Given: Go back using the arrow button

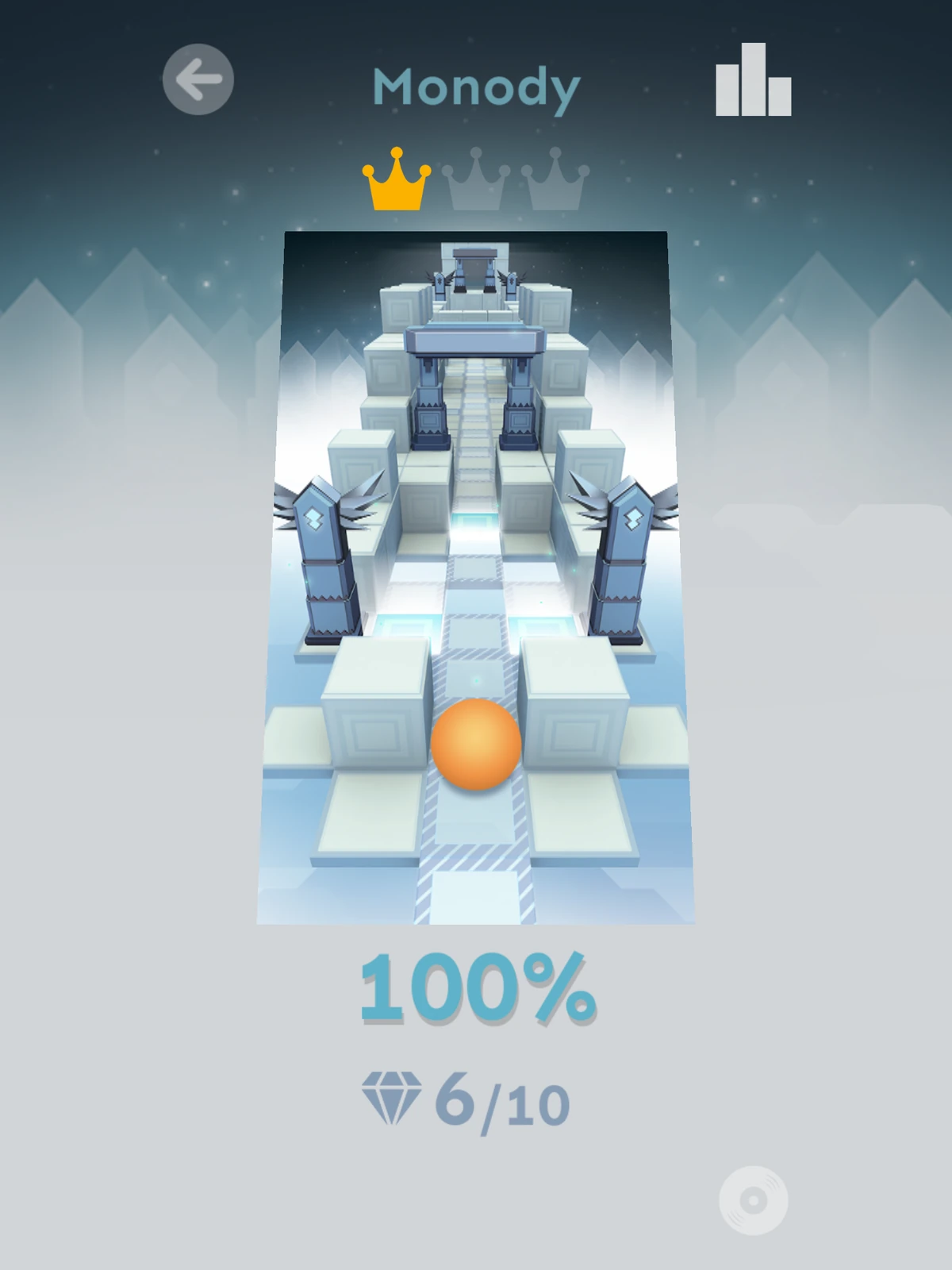Looking at the screenshot, I should pyautogui.click(x=198, y=79).
